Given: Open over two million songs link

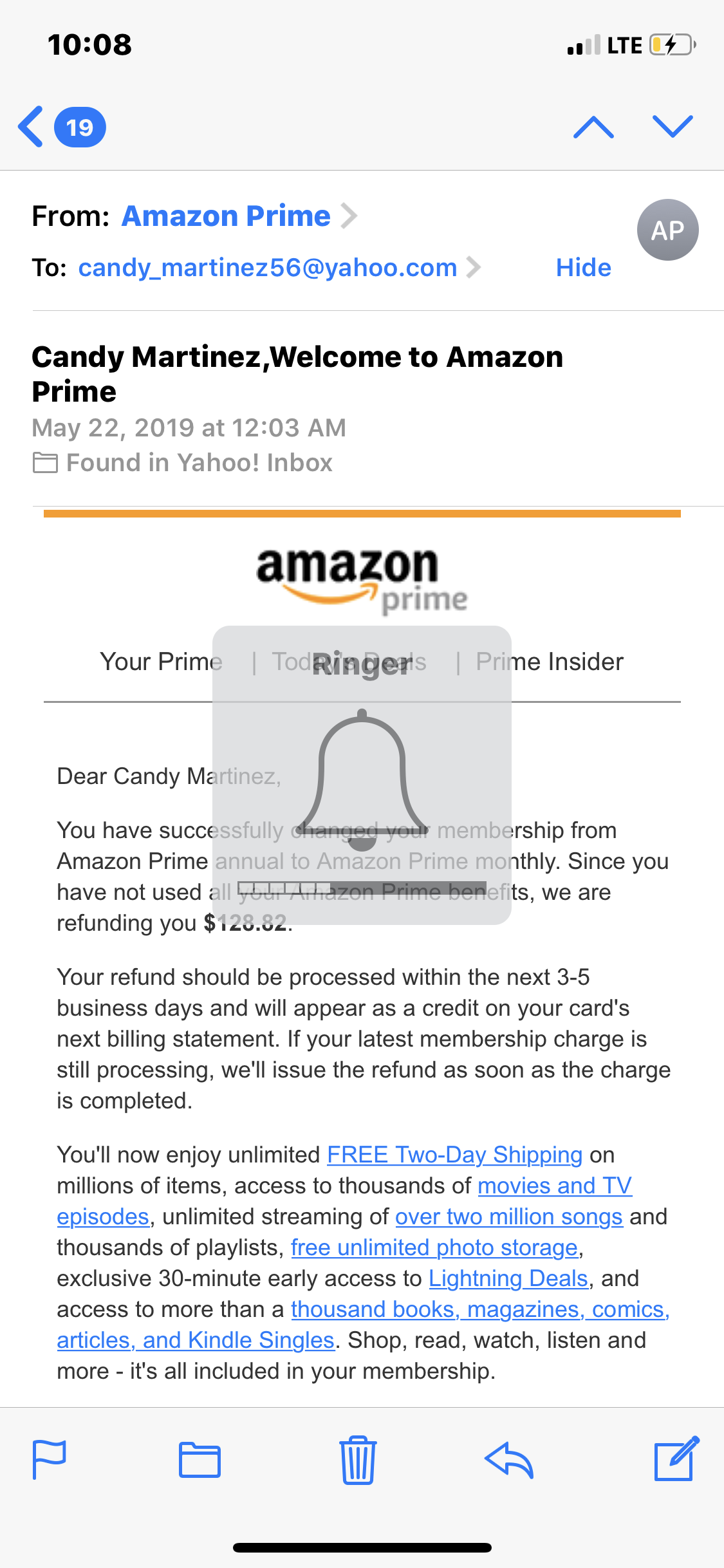Looking at the screenshot, I should 509,1217.
